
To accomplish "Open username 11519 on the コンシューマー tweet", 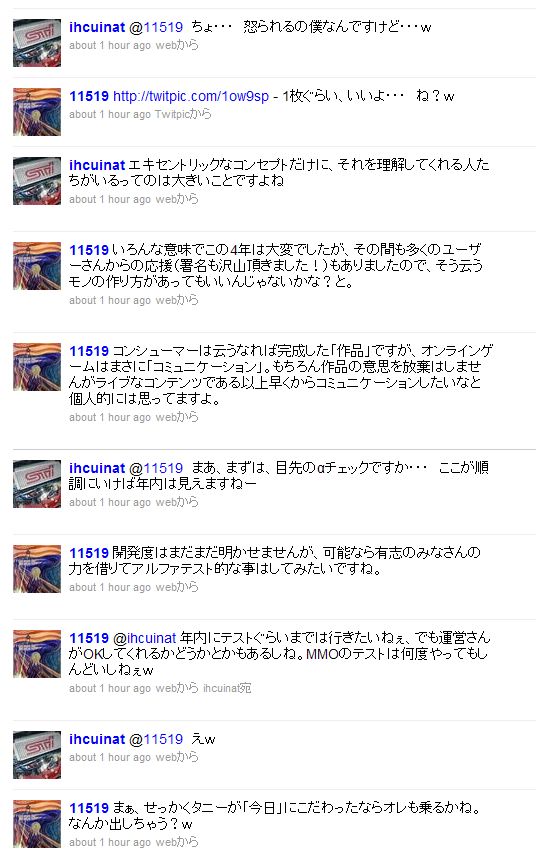I will coord(89,351).
